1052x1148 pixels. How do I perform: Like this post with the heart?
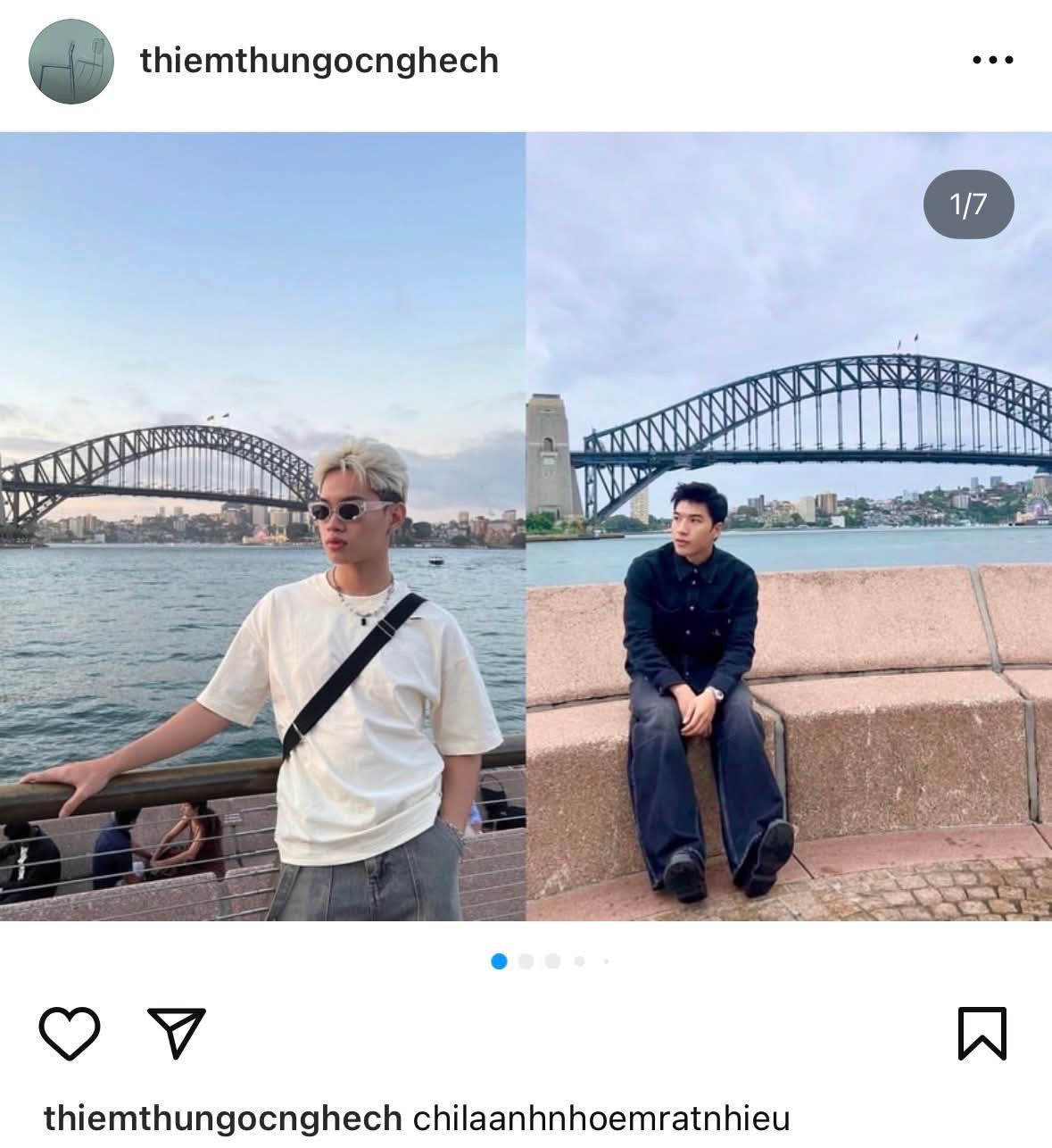(x=70, y=1034)
